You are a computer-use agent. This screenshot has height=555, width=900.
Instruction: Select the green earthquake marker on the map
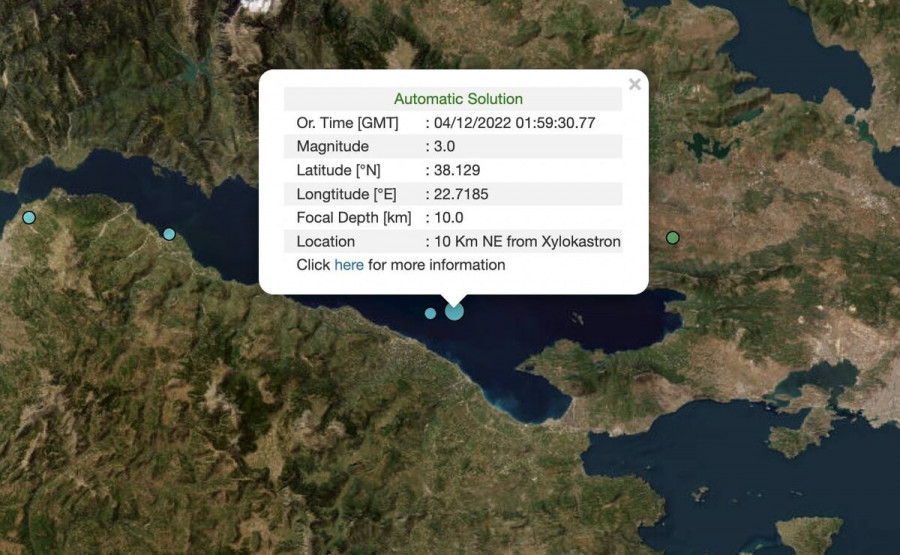pyautogui.click(x=672, y=238)
